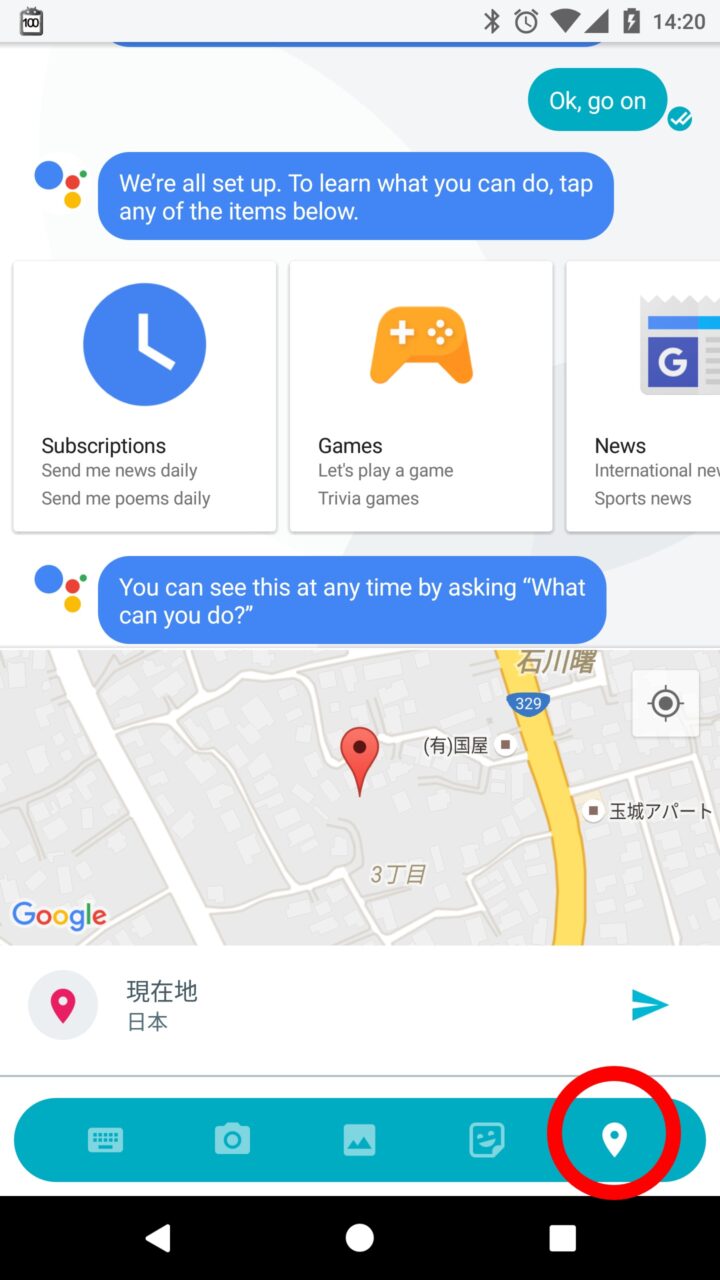720x1280 pixels.
Task: Open the stickers panel
Action: [487, 1139]
